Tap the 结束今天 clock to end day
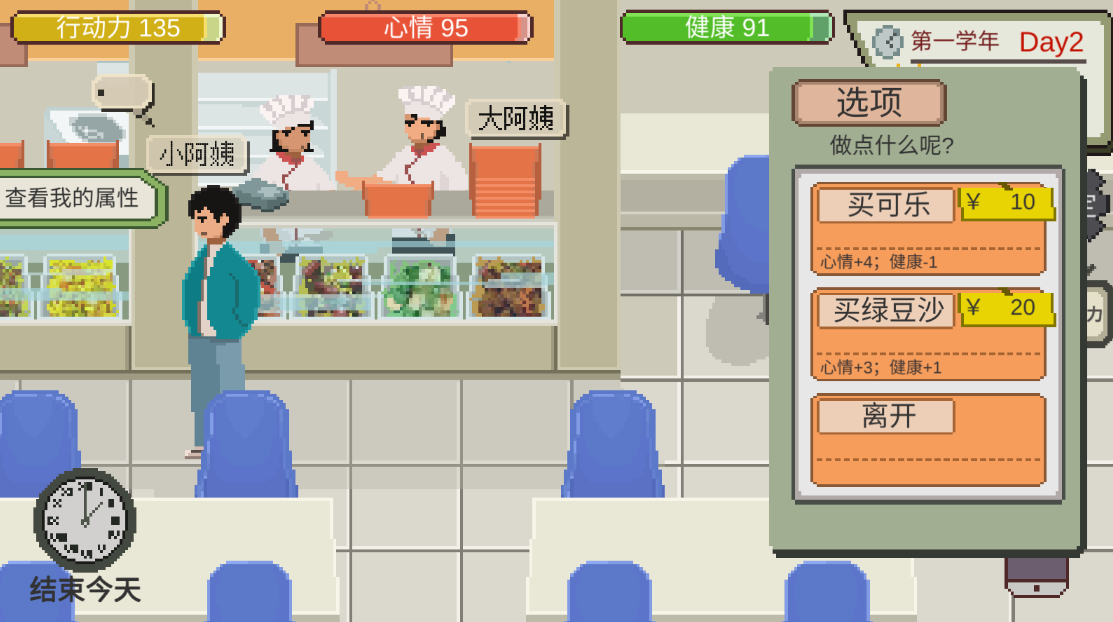The height and width of the screenshot is (622, 1113). click(85, 522)
